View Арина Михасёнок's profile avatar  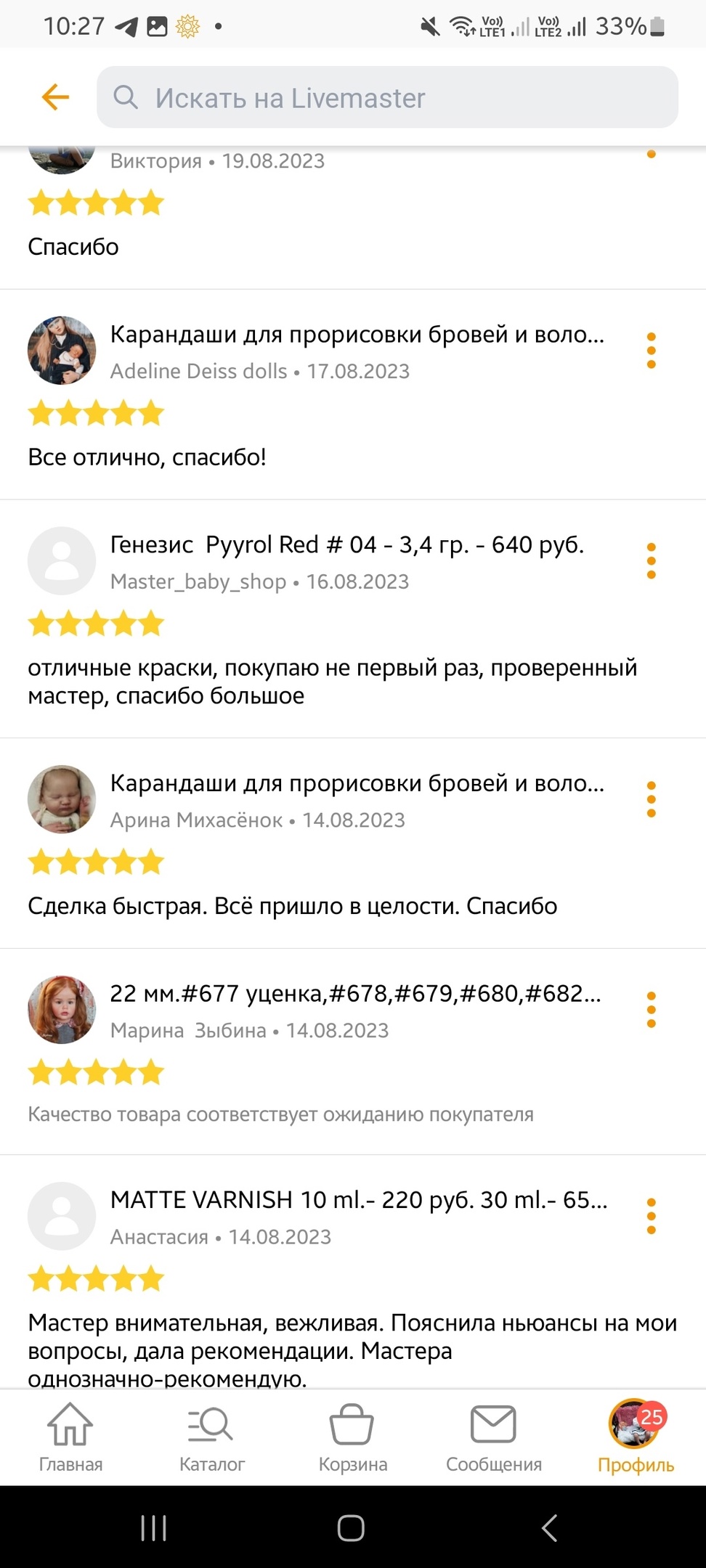62,799
